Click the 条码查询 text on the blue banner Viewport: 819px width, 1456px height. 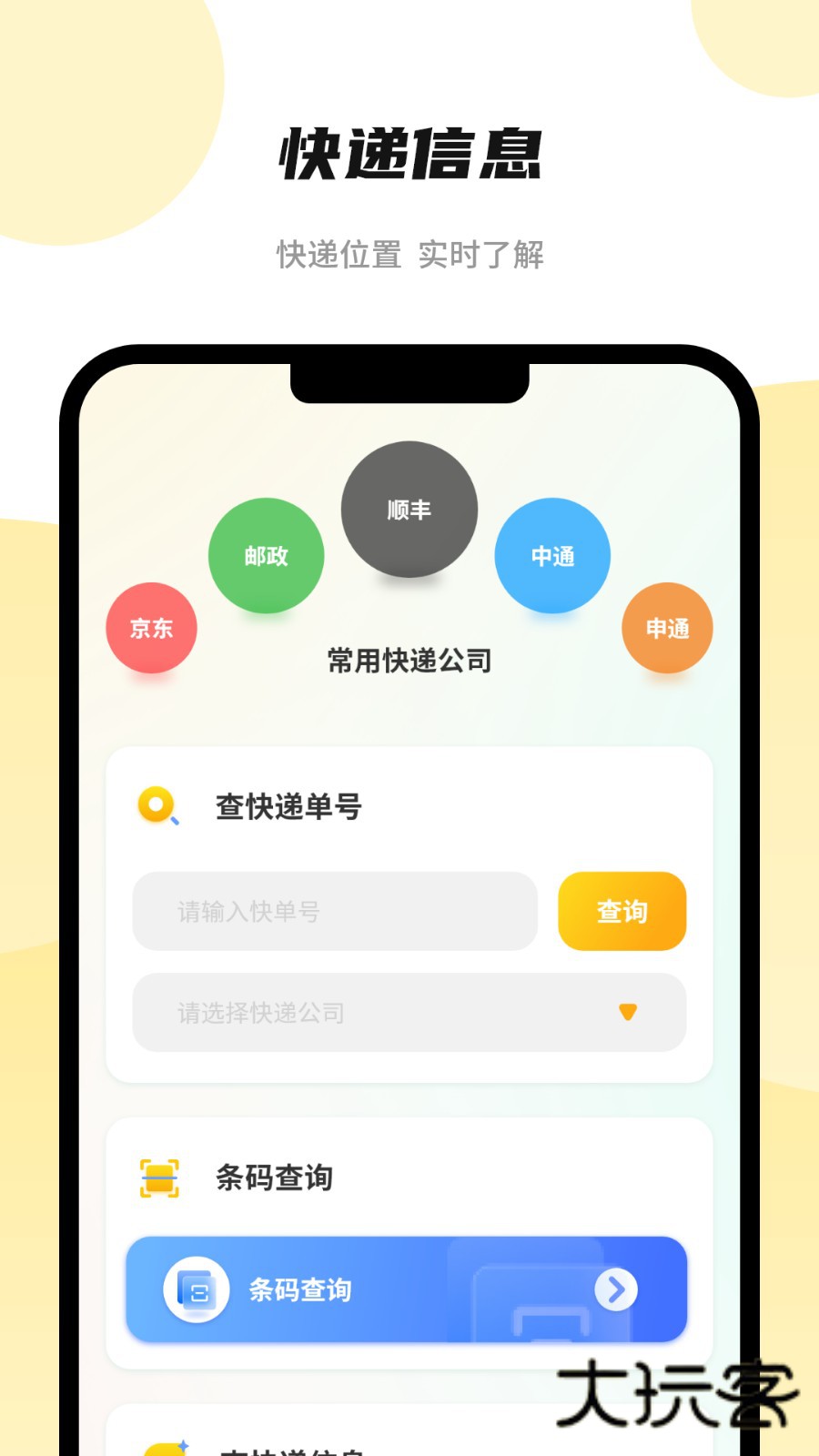tap(301, 1289)
